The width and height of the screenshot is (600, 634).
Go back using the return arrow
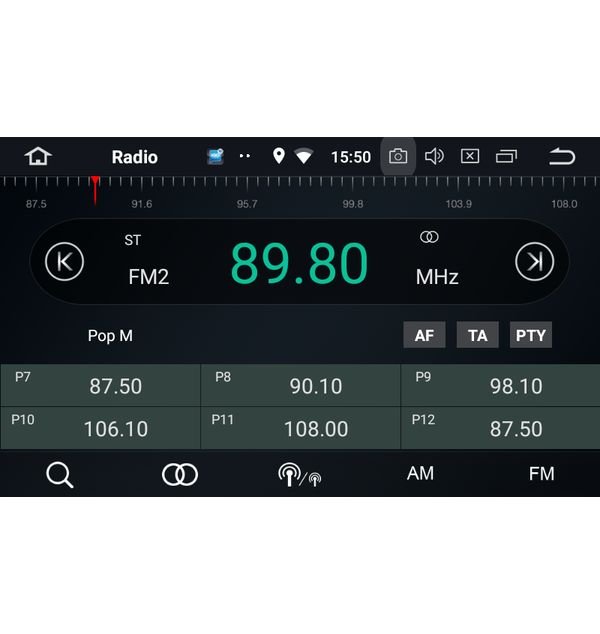pos(562,156)
